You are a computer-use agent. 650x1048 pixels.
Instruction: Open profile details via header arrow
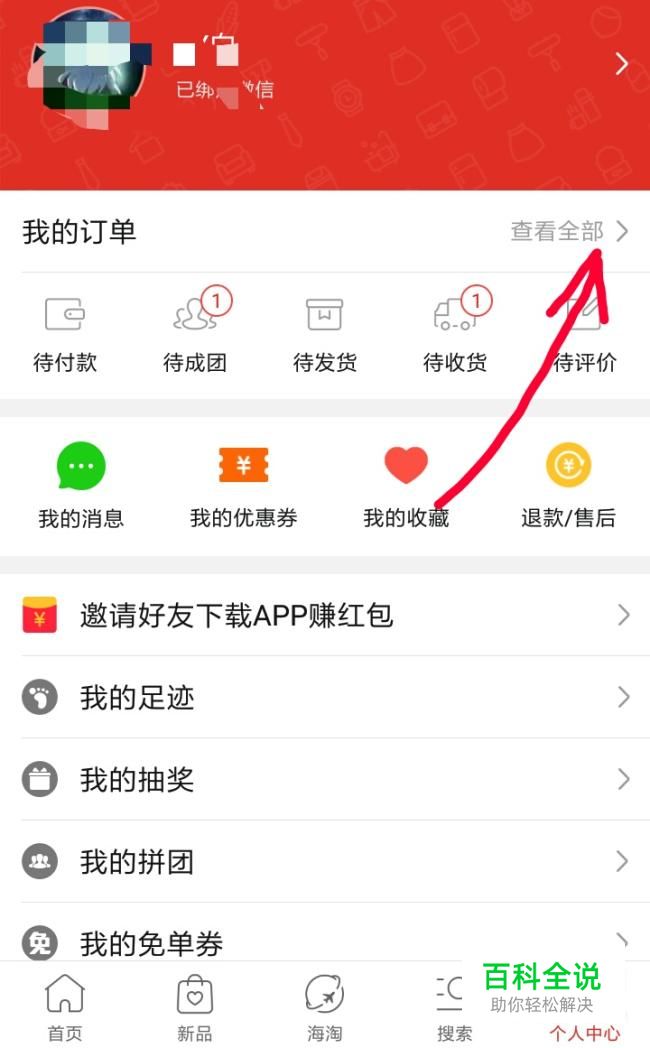pyautogui.click(x=621, y=64)
